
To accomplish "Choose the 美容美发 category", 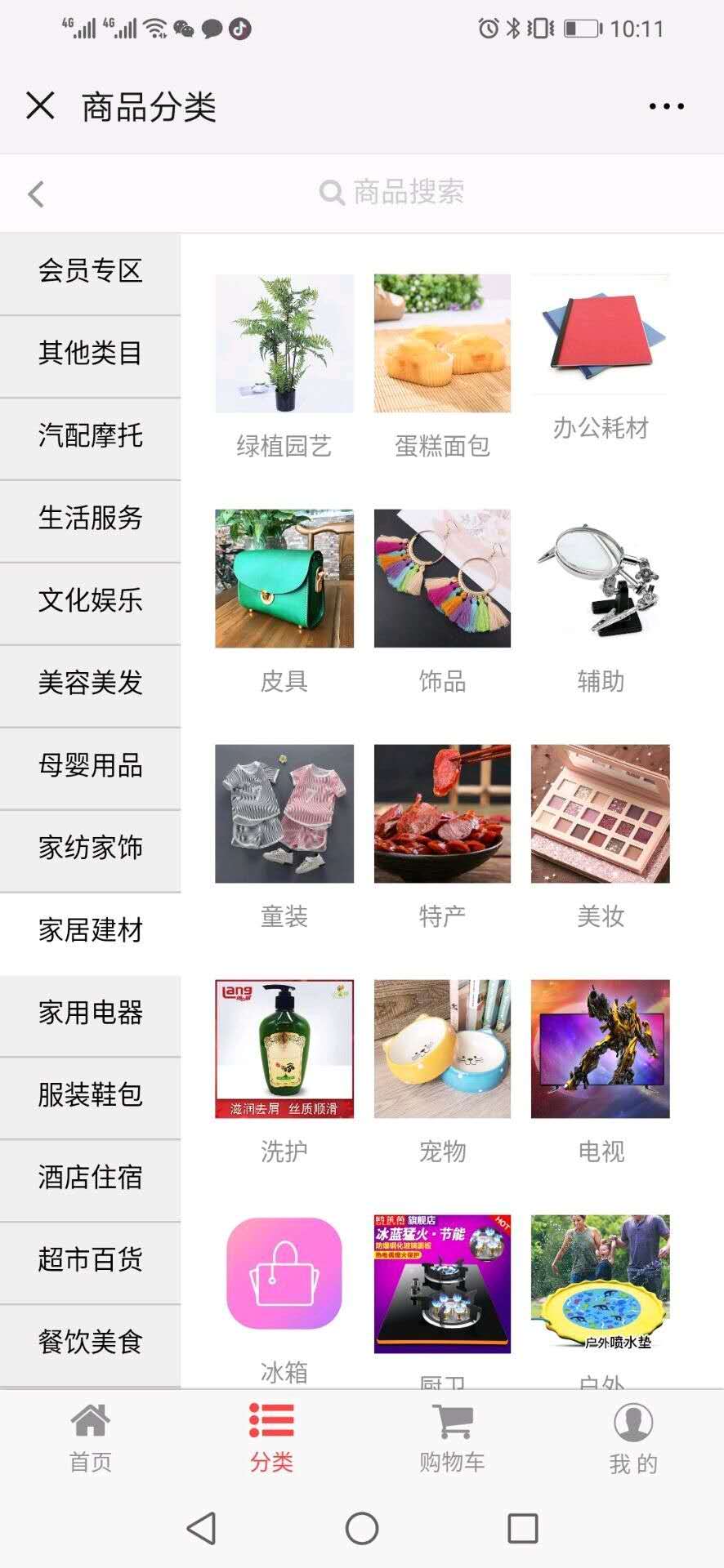I will click(x=90, y=682).
